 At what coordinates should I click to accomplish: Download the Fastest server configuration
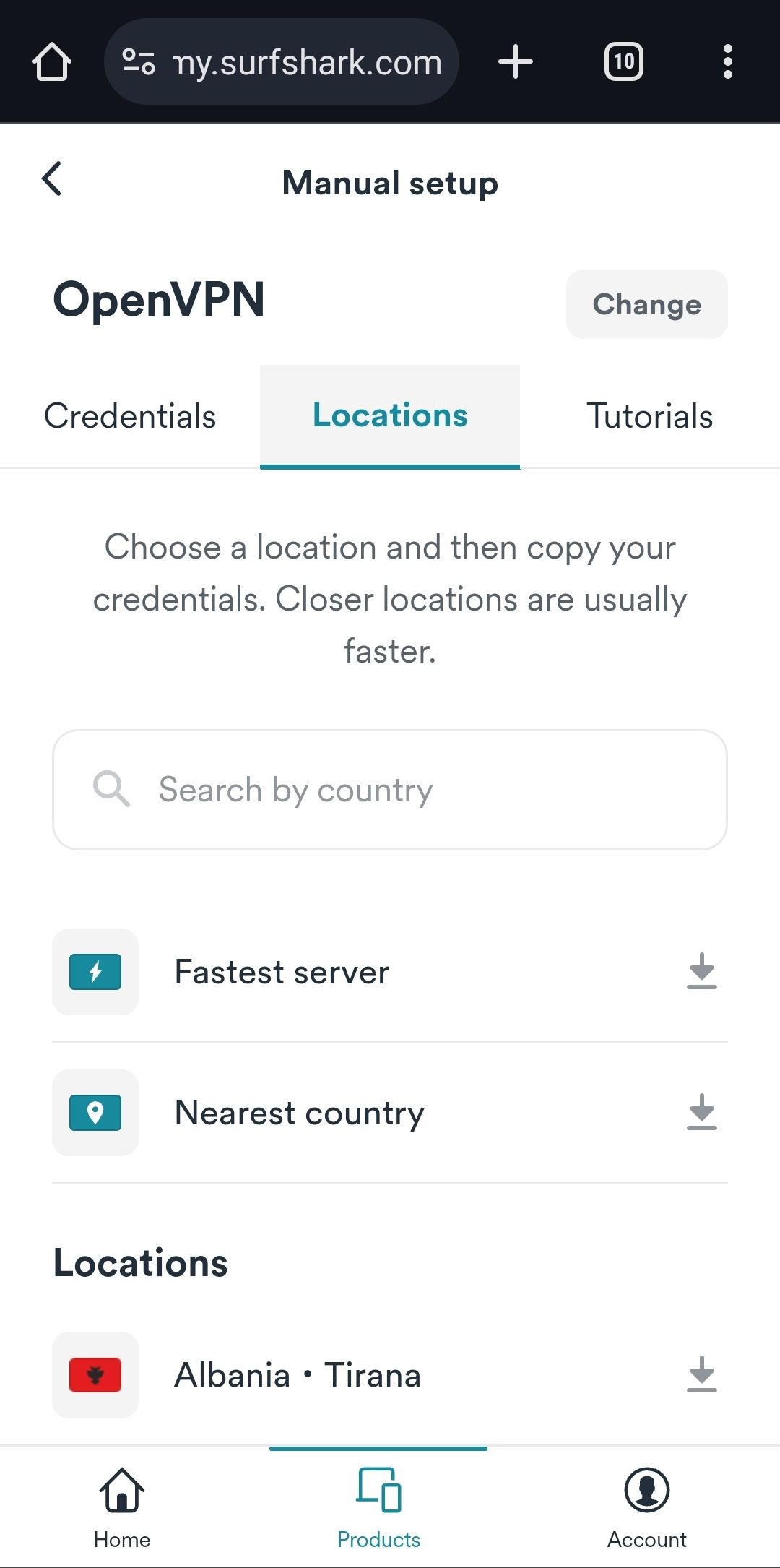701,971
